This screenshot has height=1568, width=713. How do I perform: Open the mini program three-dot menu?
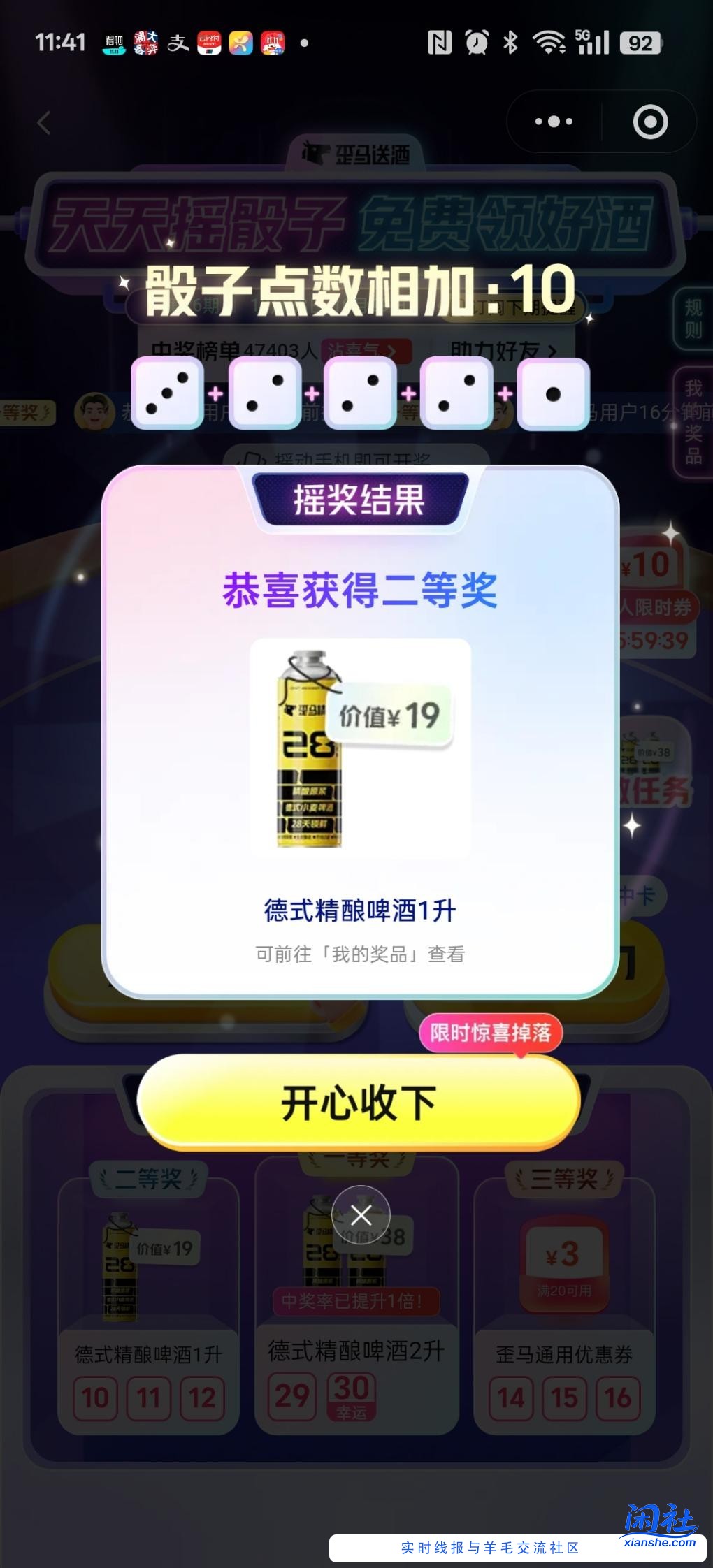(554, 122)
